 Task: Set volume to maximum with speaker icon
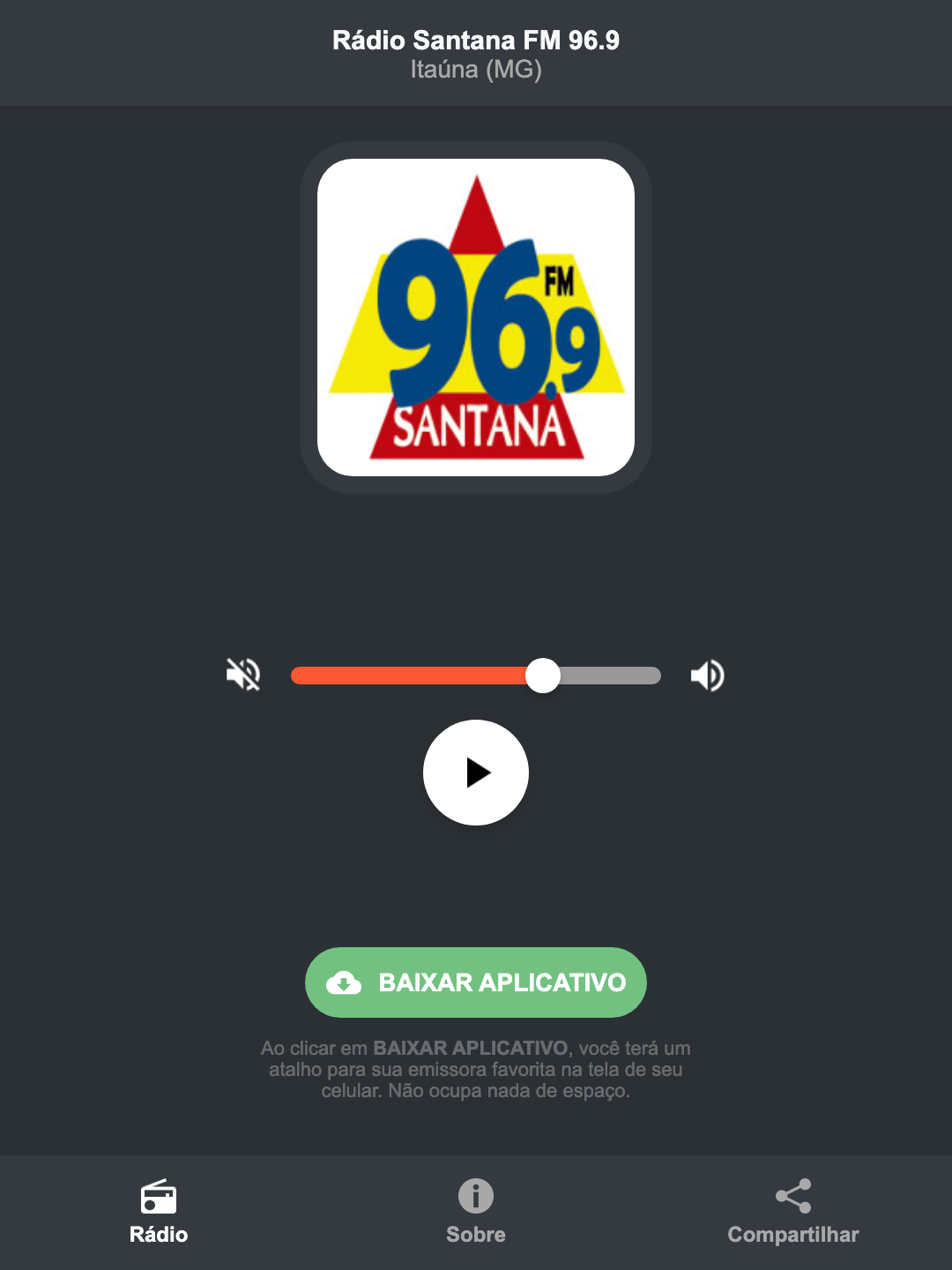pos(706,675)
